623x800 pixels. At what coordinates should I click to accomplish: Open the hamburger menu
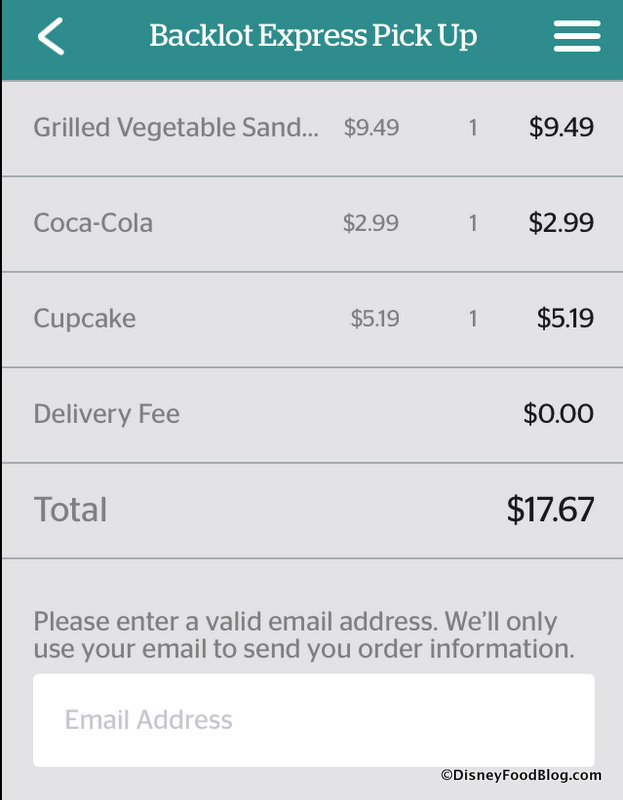click(x=577, y=37)
